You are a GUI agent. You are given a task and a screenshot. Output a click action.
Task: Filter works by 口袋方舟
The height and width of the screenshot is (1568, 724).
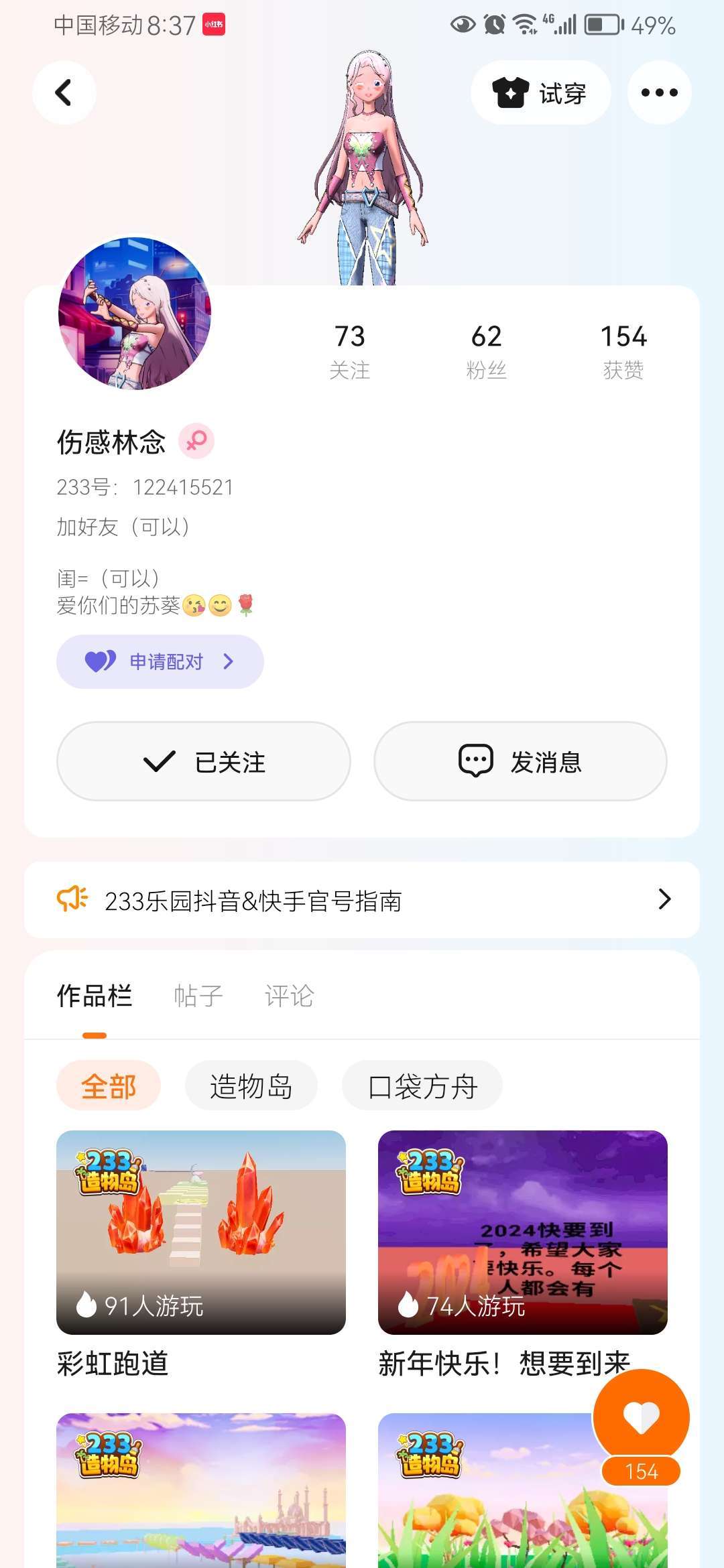[422, 1086]
